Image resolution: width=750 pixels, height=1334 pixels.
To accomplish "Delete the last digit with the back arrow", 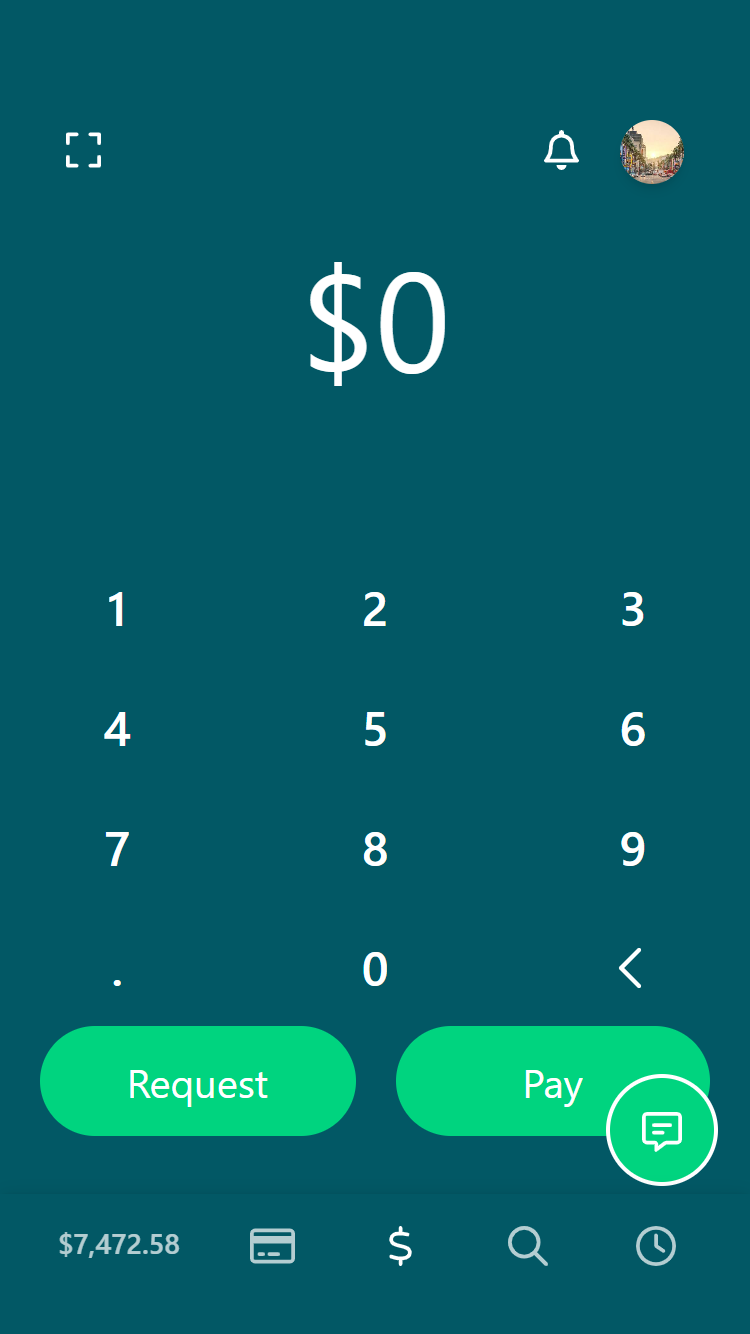I will pos(630,969).
